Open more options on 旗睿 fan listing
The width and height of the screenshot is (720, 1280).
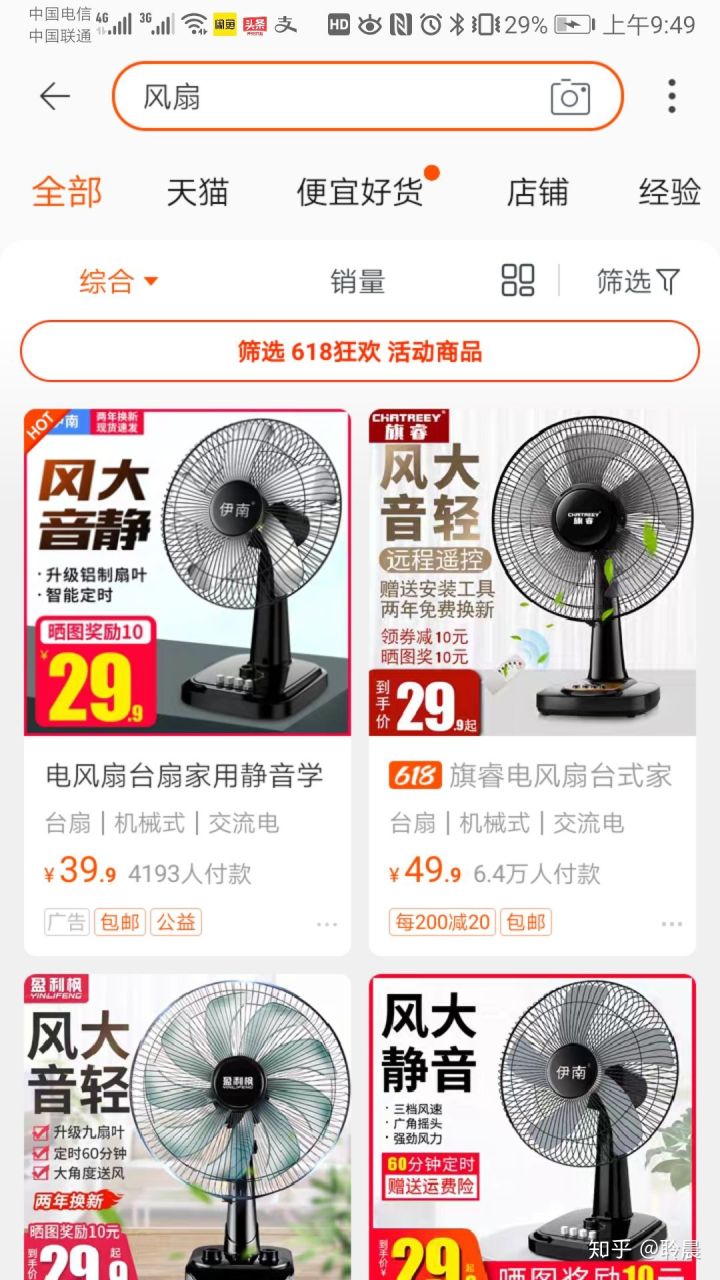674,924
